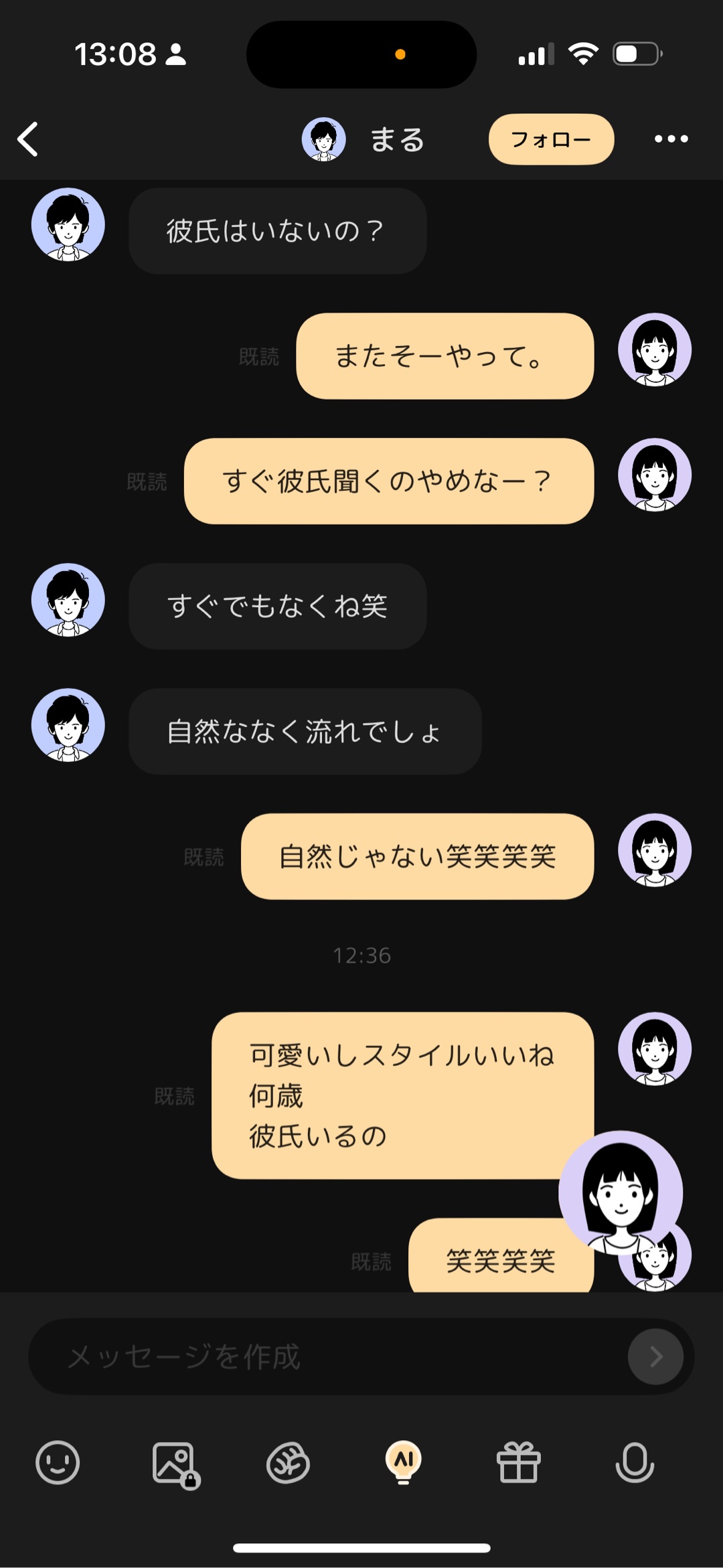723x1568 pixels.
Task: Select the sticker icon next to image attachment
Action: click(x=289, y=1464)
